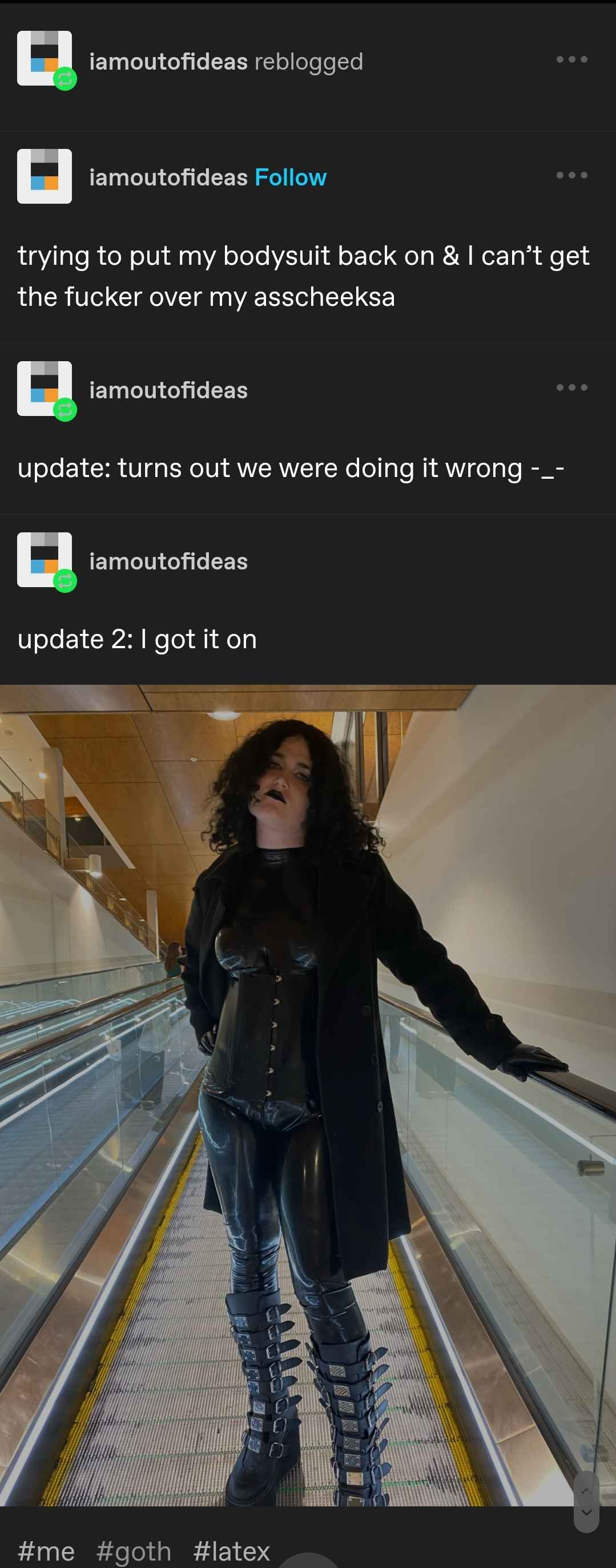Follow iamoutofideas
616x1568 pixels.
click(290, 177)
